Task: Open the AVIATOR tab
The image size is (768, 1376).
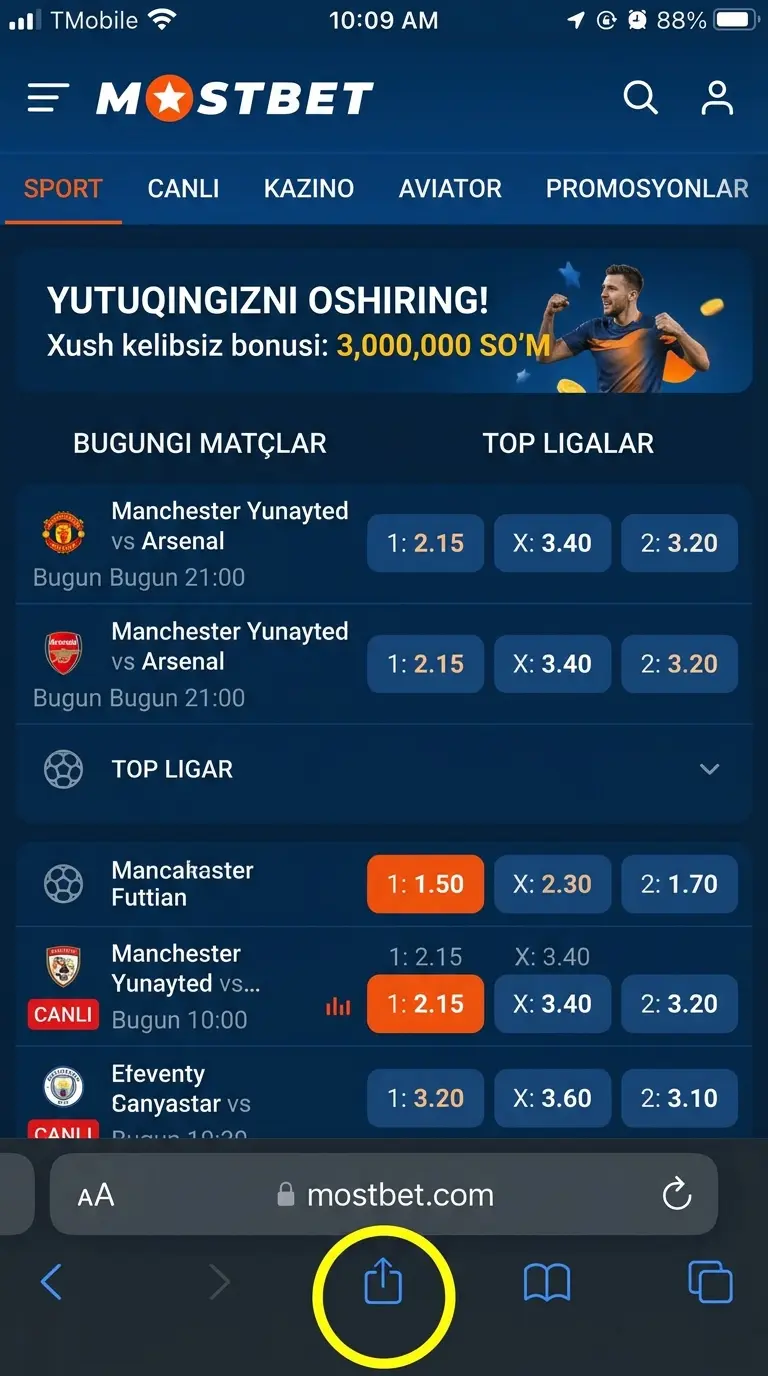Action: point(450,188)
